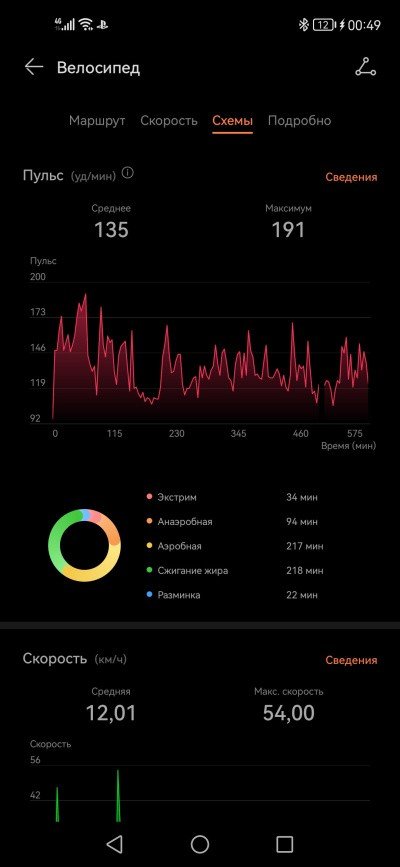Open the route share icon
Image resolution: width=400 pixels, height=867 pixels.
click(365, 67)
